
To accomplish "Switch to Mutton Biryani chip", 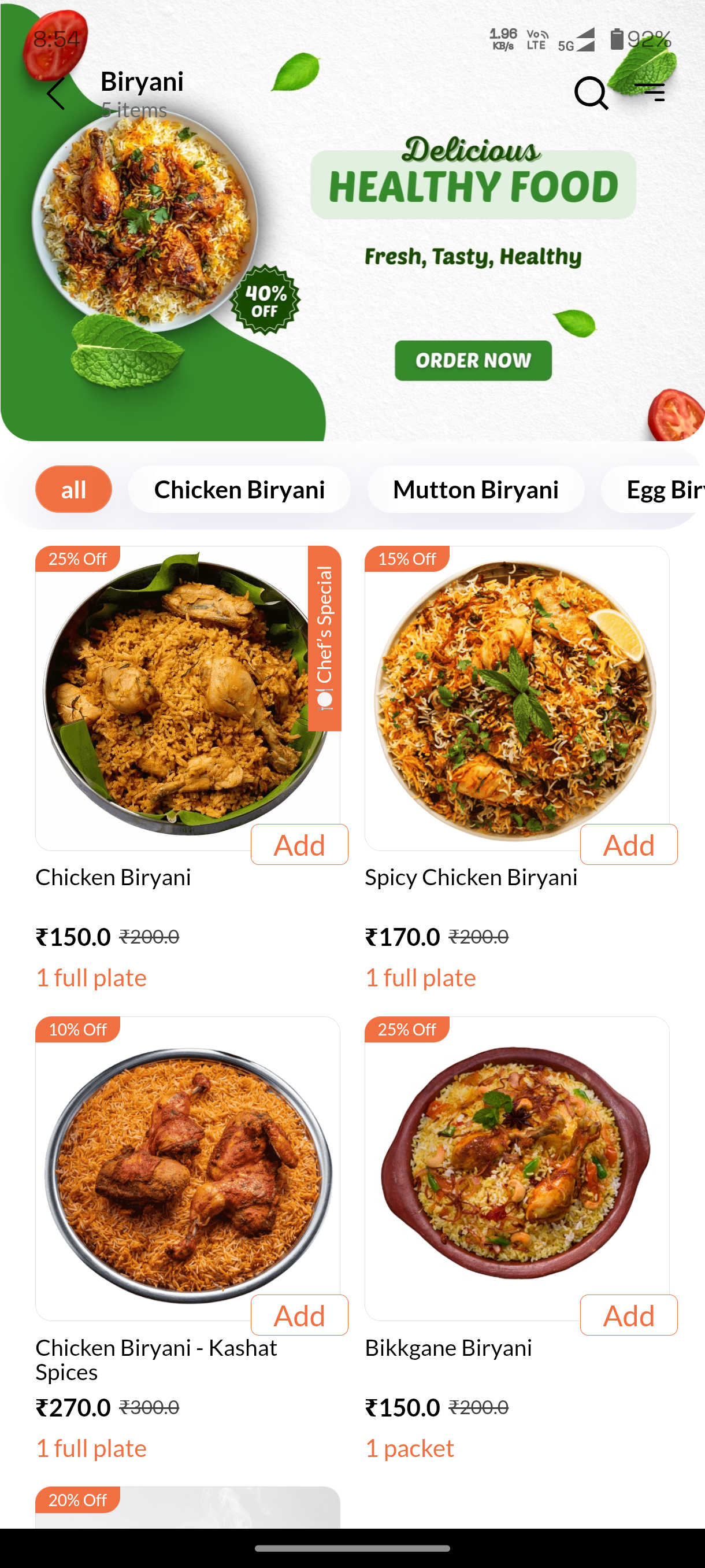I will point(475,489).
